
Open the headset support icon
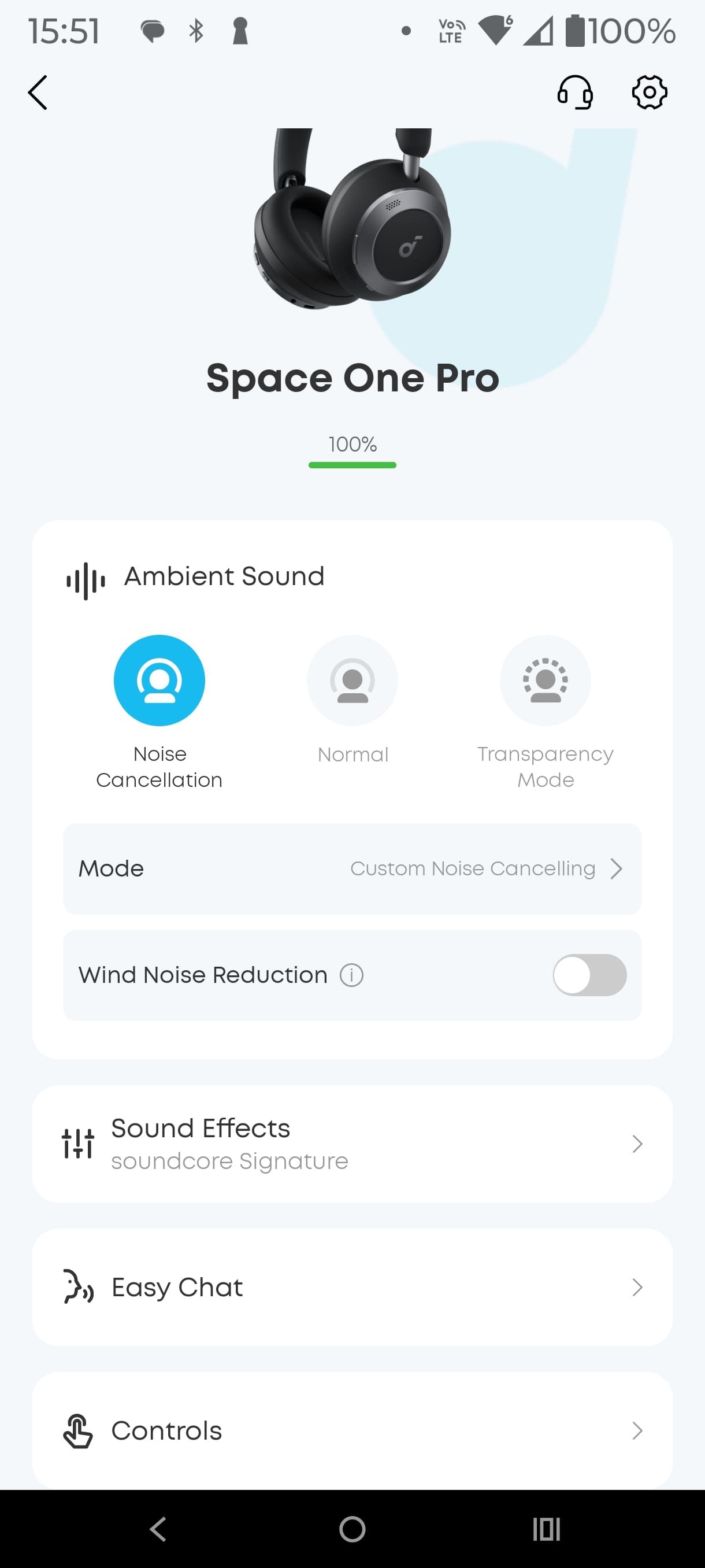coord(575,93)
